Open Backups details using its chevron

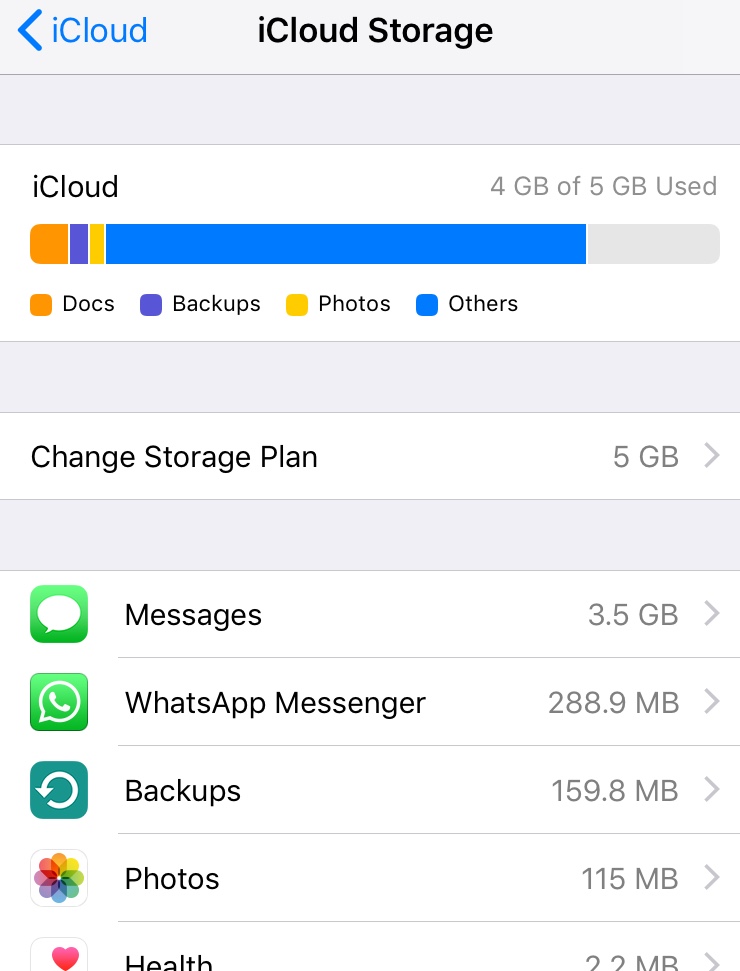click(711, 790)
